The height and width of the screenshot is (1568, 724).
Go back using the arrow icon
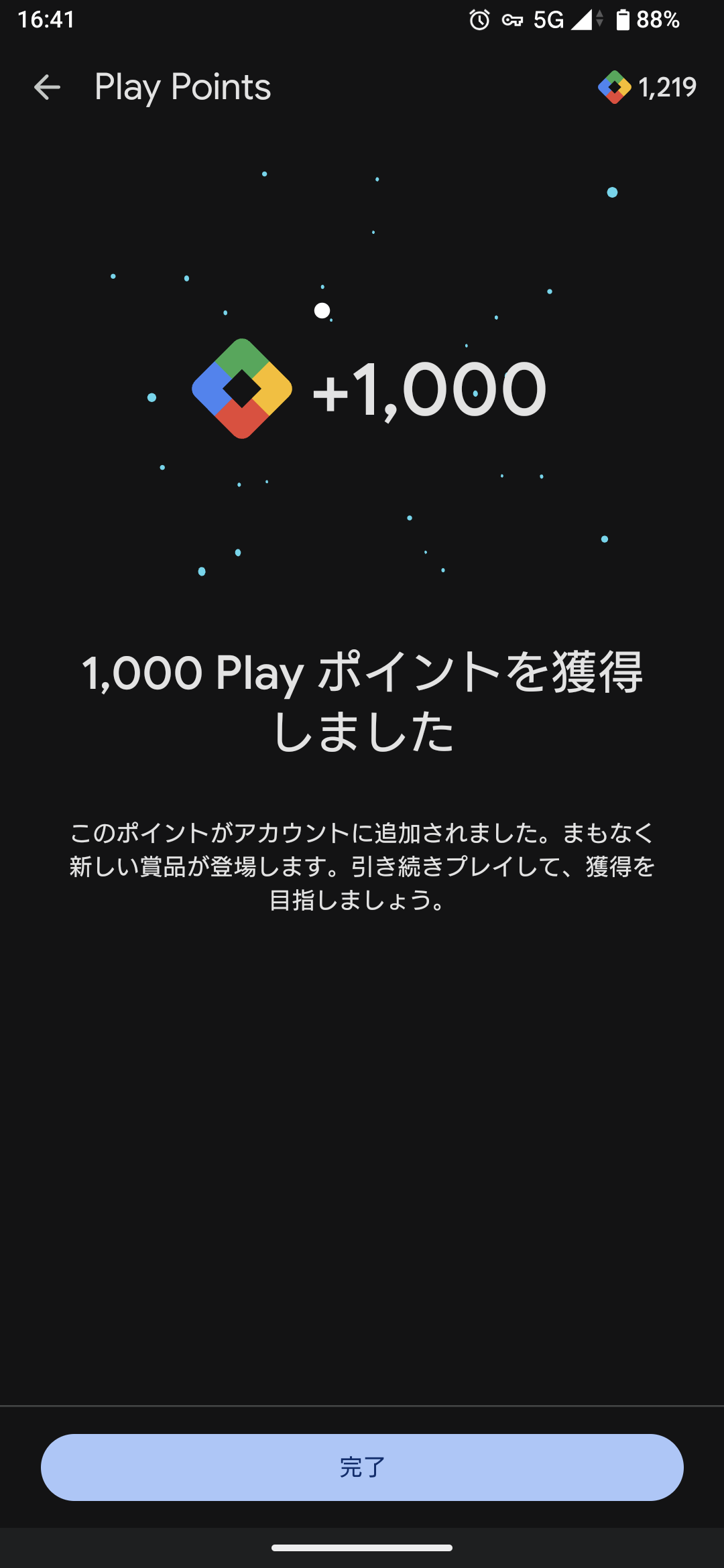tap(47, 87)
